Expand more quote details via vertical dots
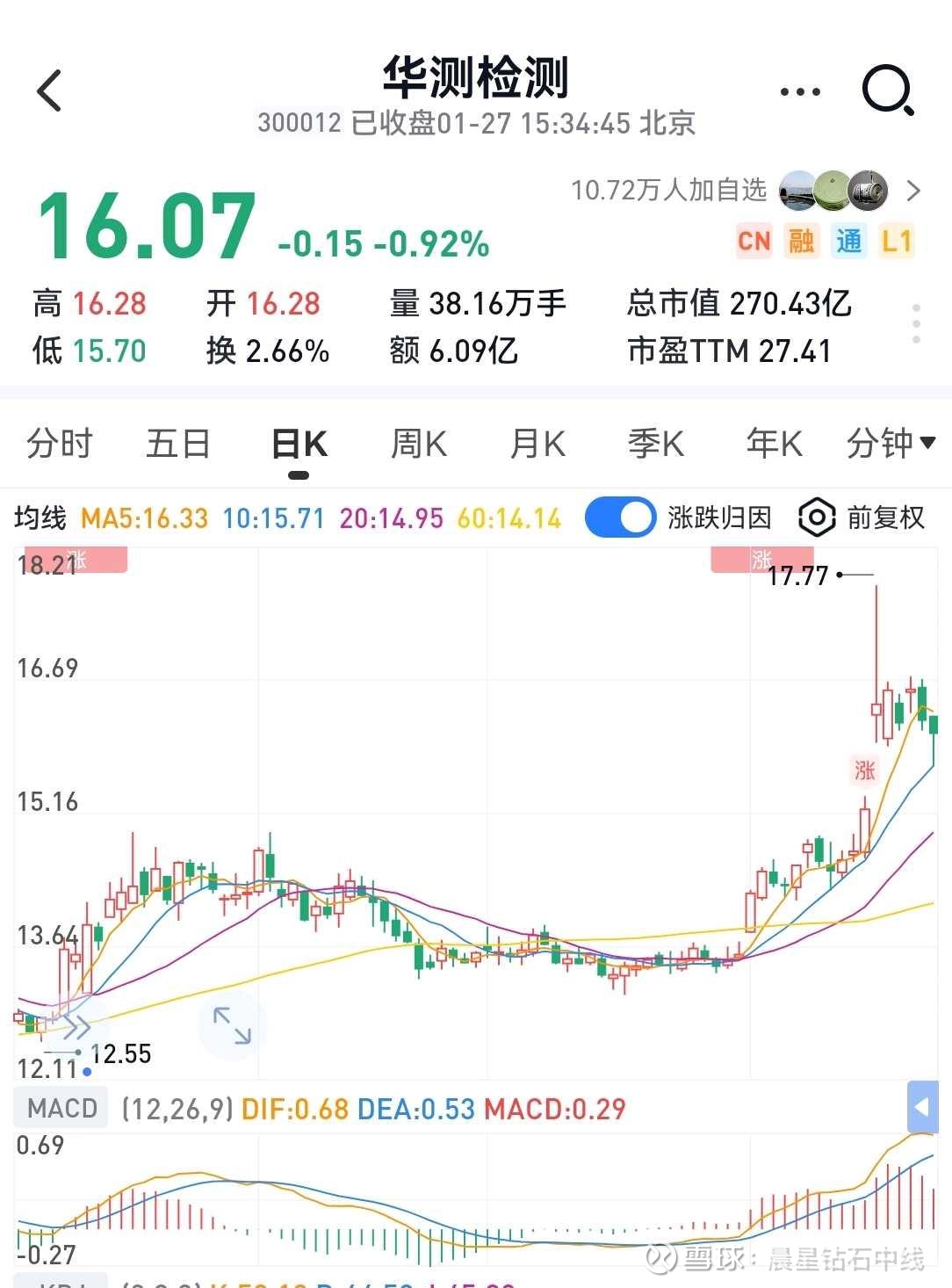952x1288 pixels. click(x=916, y=323)
